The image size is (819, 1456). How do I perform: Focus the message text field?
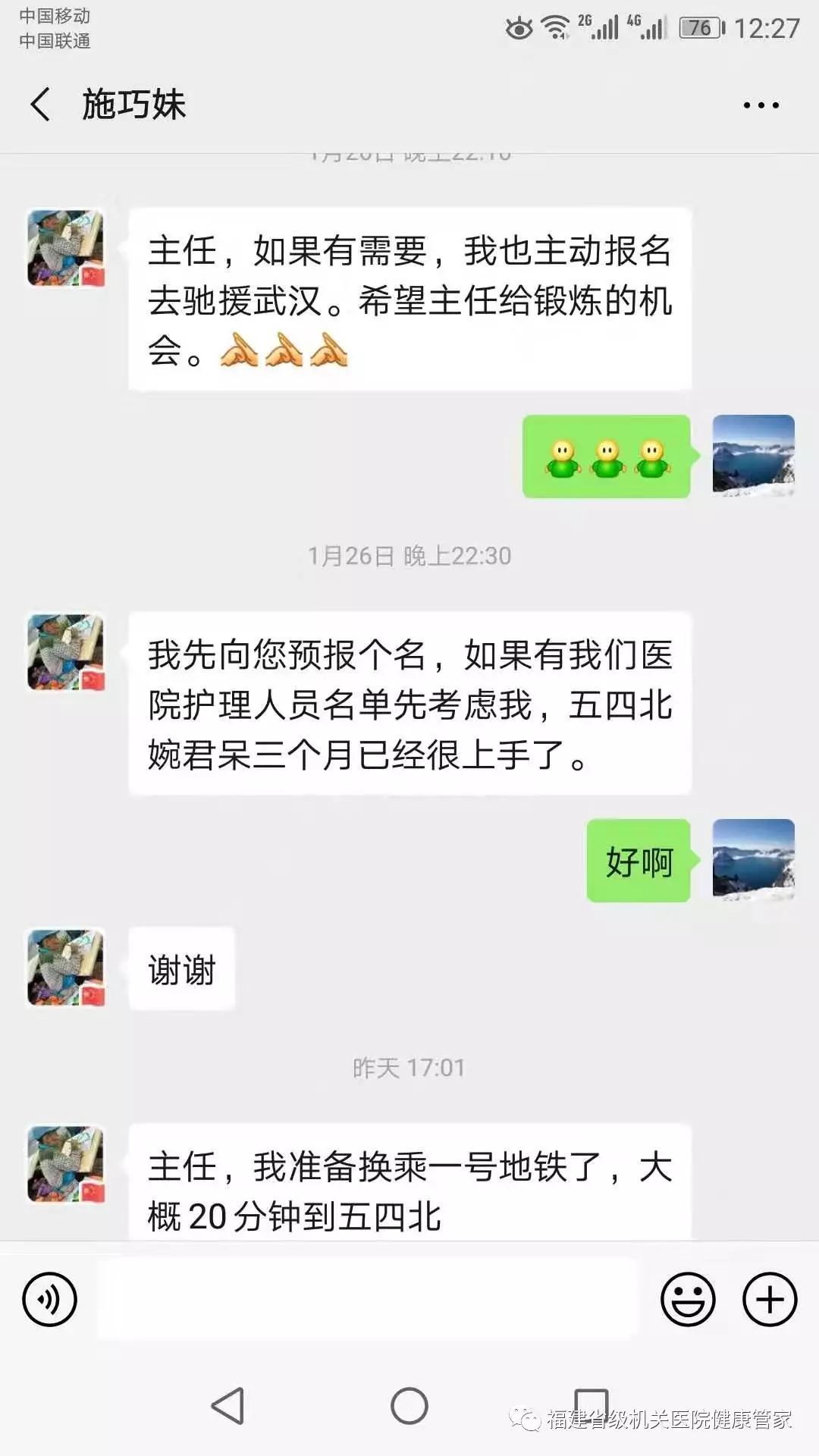click(x=368, y=1299)
